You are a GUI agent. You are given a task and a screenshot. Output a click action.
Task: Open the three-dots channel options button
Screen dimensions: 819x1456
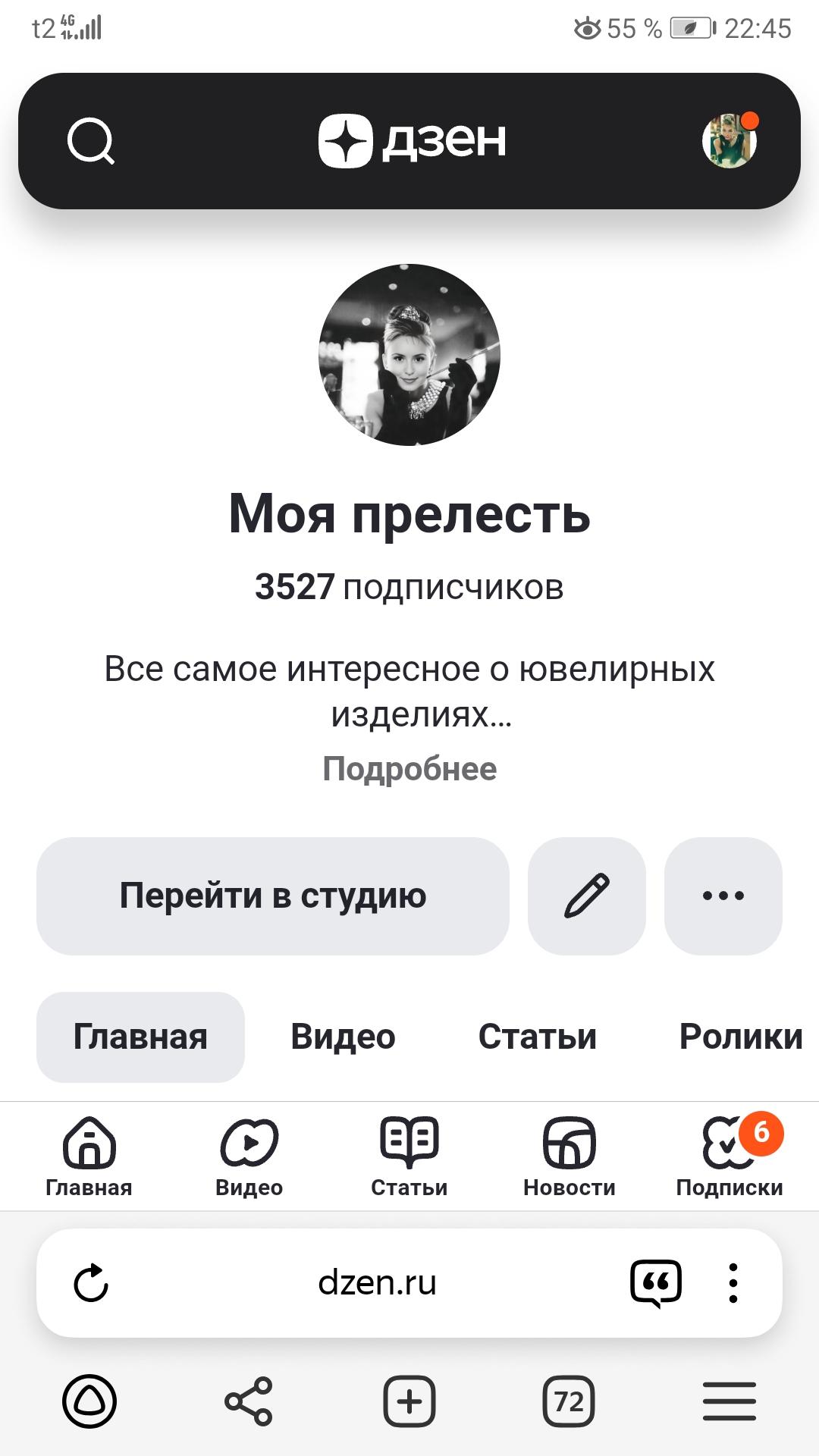coord(723,896)
